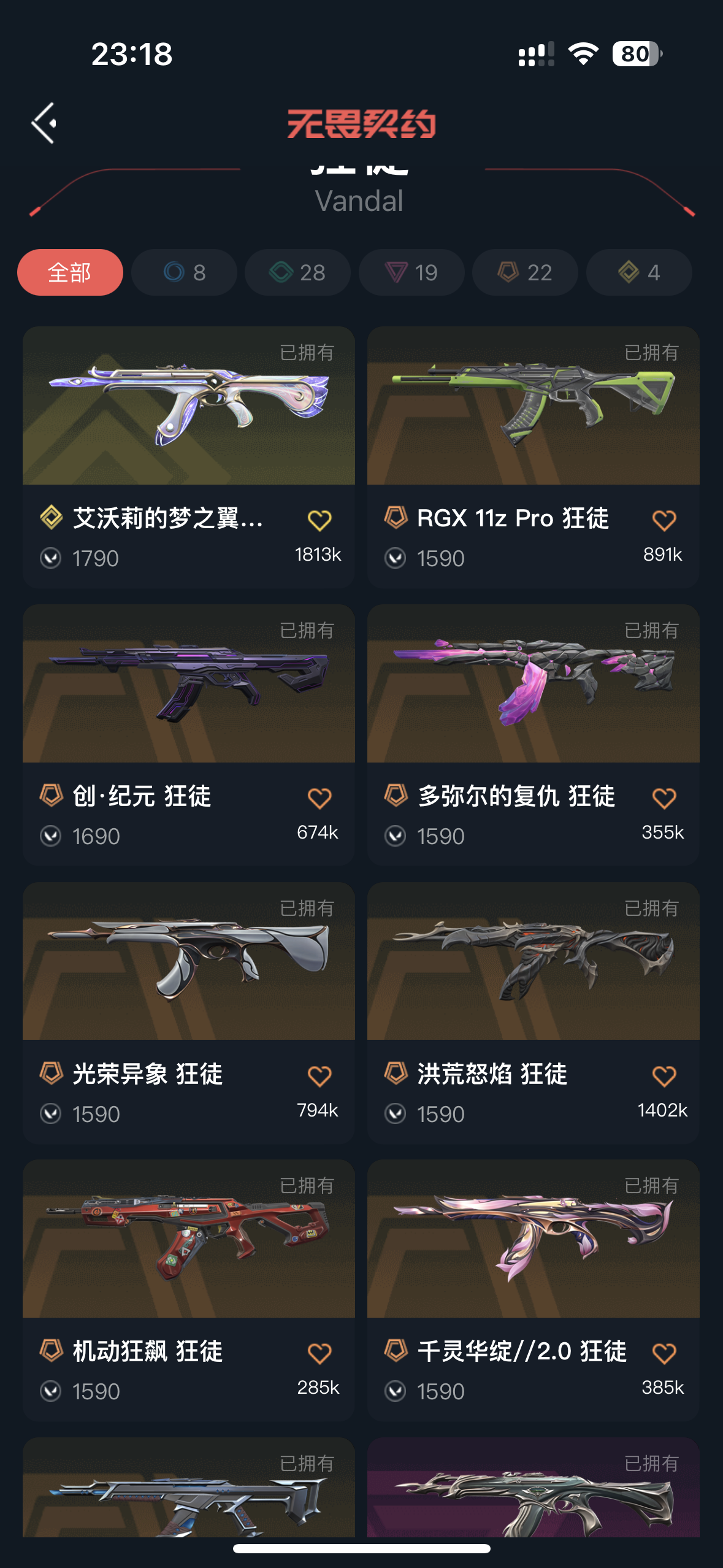Filter skins by the yellow tier showing 4

[x=639, y=272]
